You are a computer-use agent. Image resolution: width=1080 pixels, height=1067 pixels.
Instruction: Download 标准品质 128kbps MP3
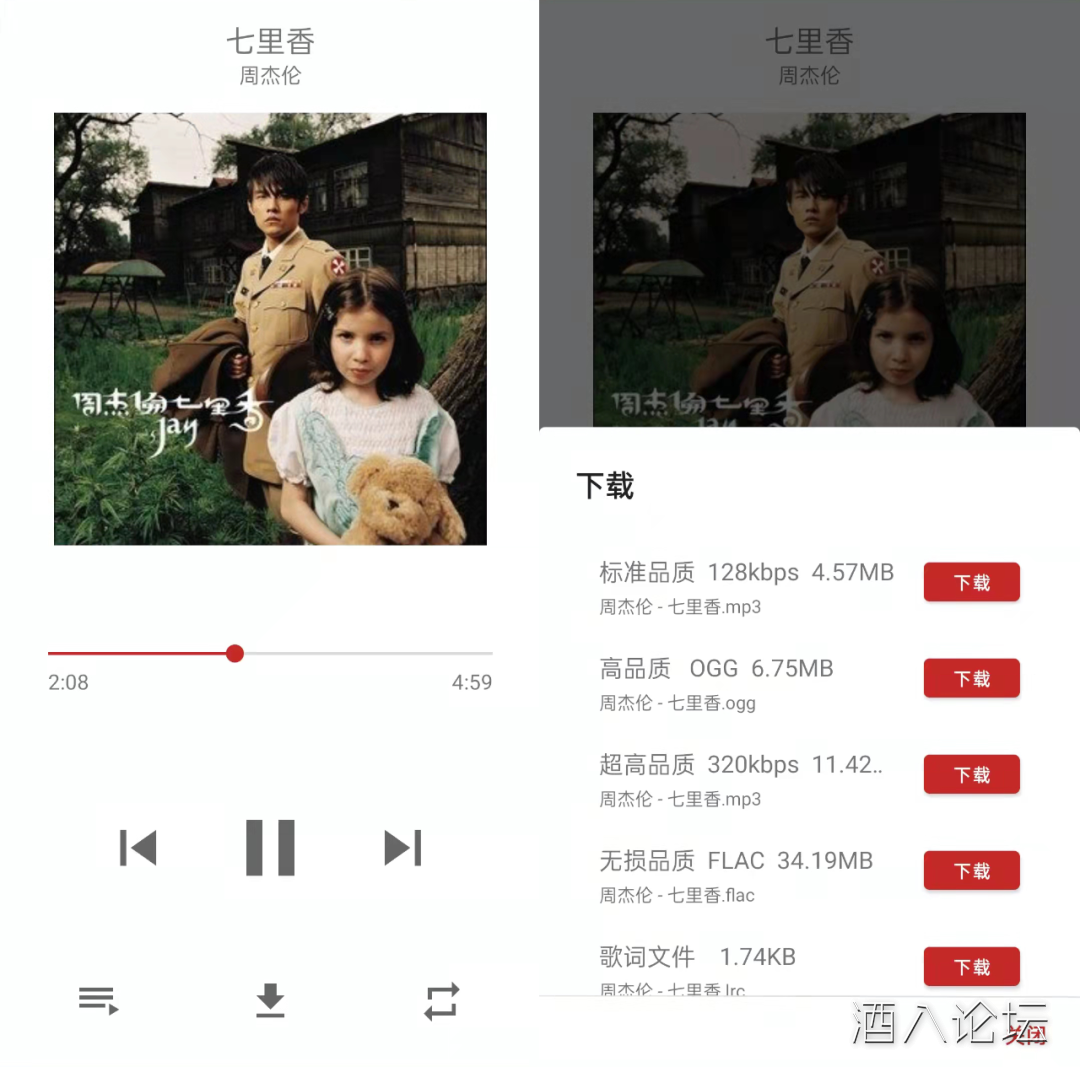click(971, 582)
